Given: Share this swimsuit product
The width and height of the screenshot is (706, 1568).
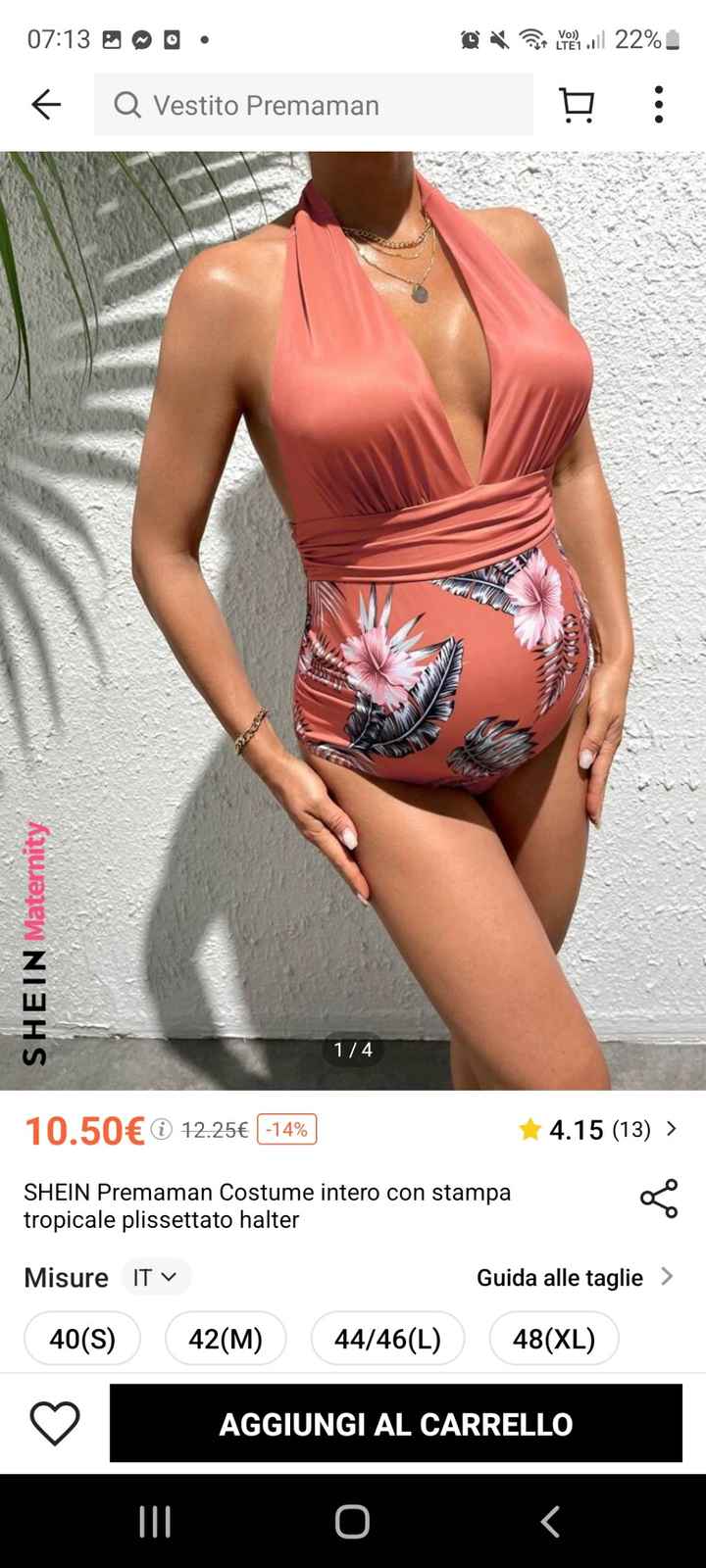Looking at the screenshot, I should (x=658, y=1199).
